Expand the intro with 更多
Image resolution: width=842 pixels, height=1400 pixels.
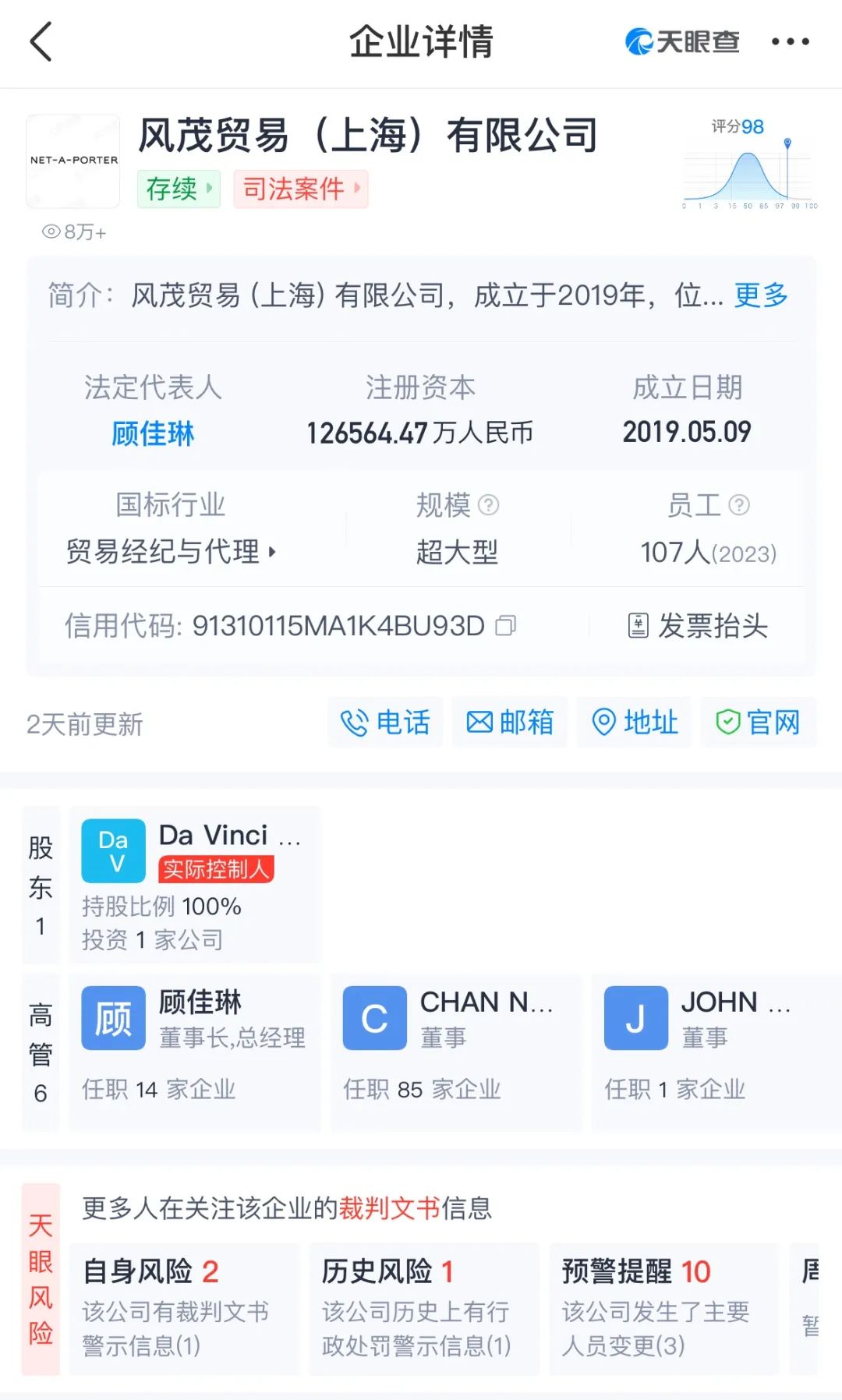tap(760, 295)
